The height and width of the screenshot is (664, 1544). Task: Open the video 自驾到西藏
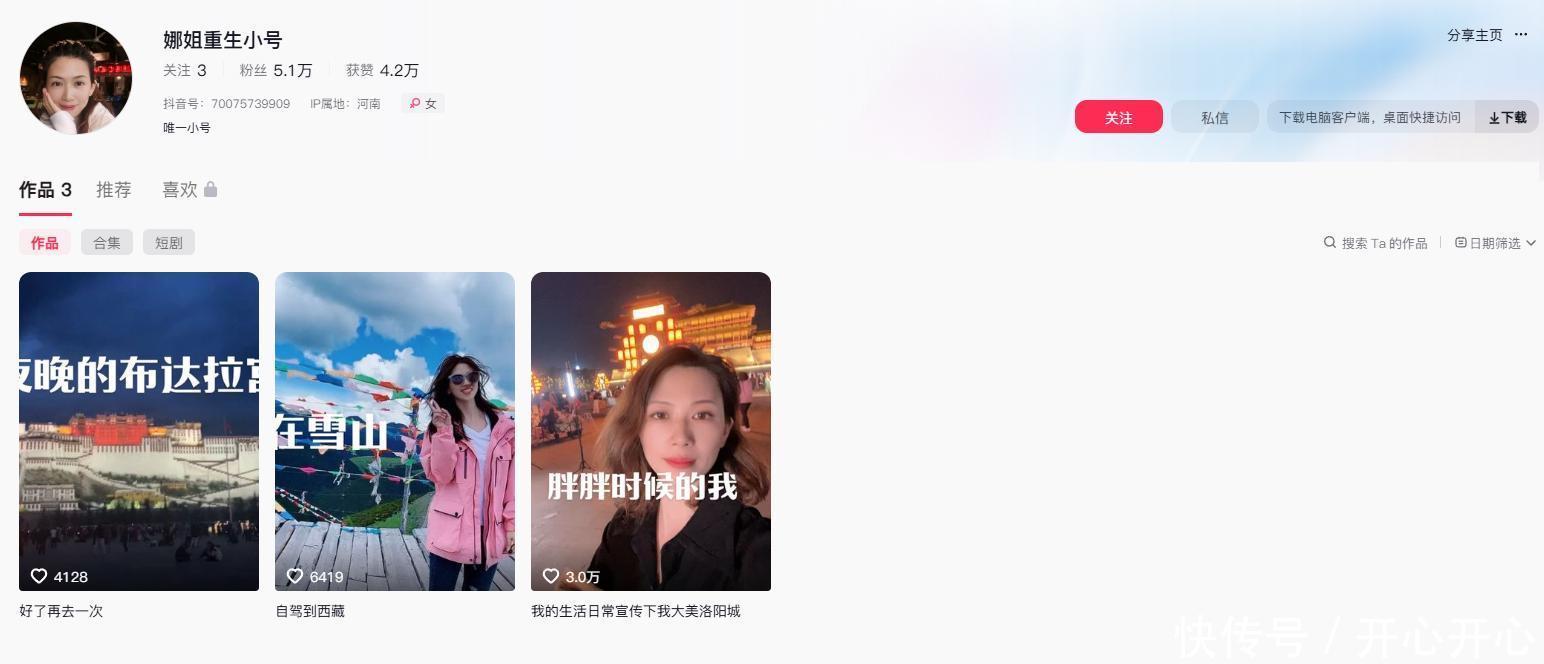pyautogui.click(x=395, y=431)
